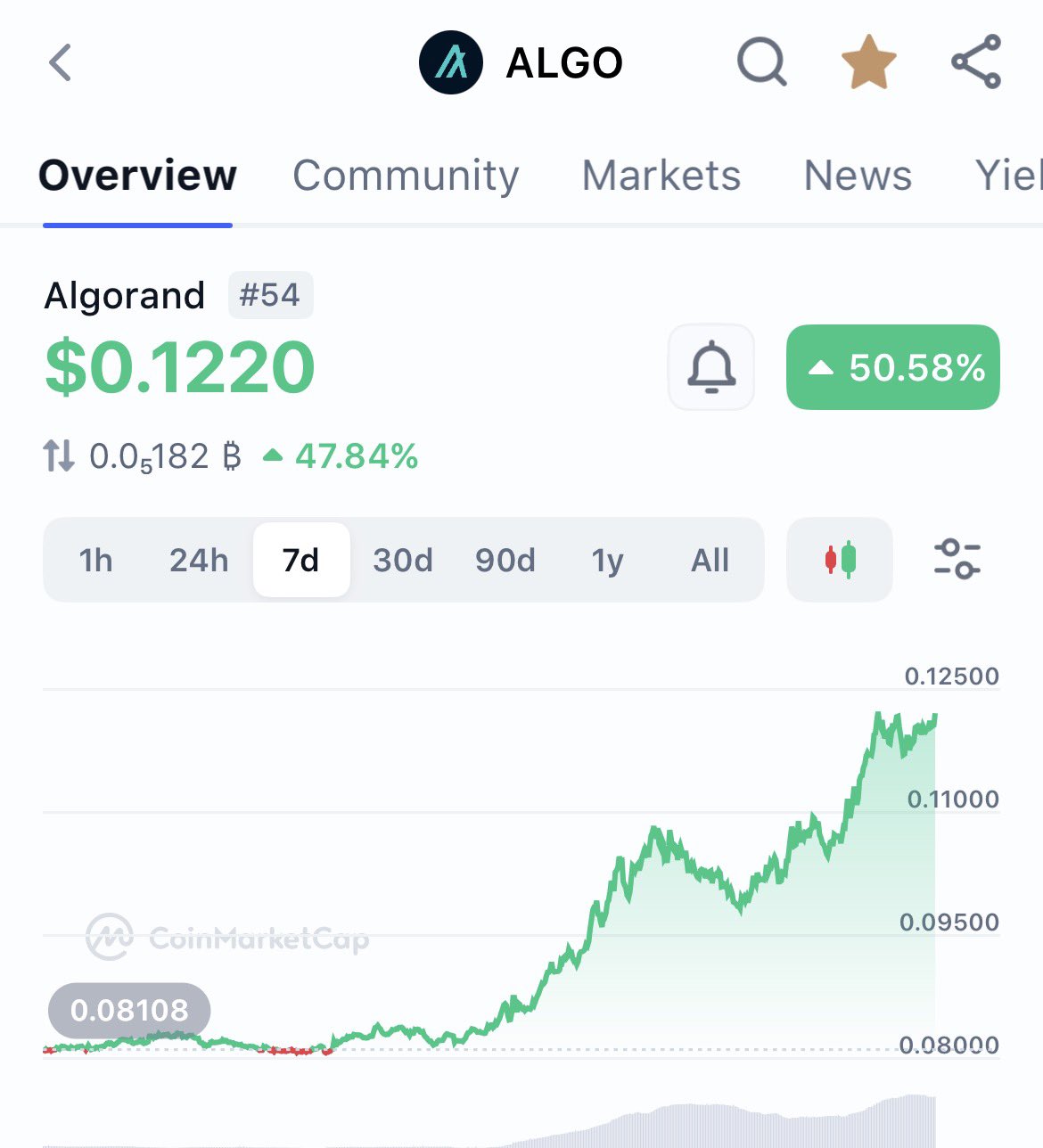
Task: Select the 7d chart range
Action: click(301, 561)
